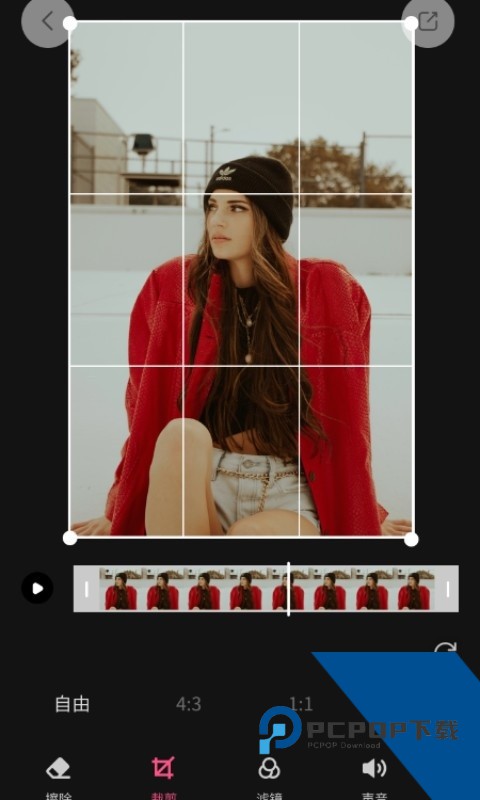Go back using the top-left arrow
The height and width of the screenshot is (800, 480).
pyautogui.click(x=47, y=21)
